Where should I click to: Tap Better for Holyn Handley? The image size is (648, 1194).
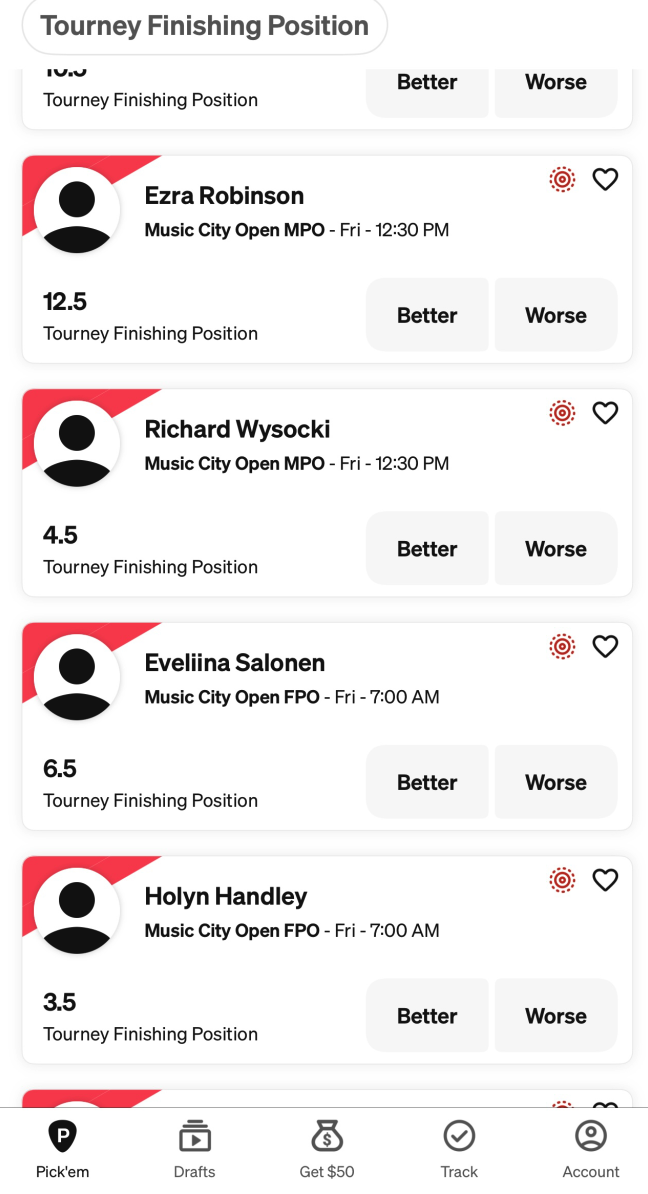(x=427, y=1016)
